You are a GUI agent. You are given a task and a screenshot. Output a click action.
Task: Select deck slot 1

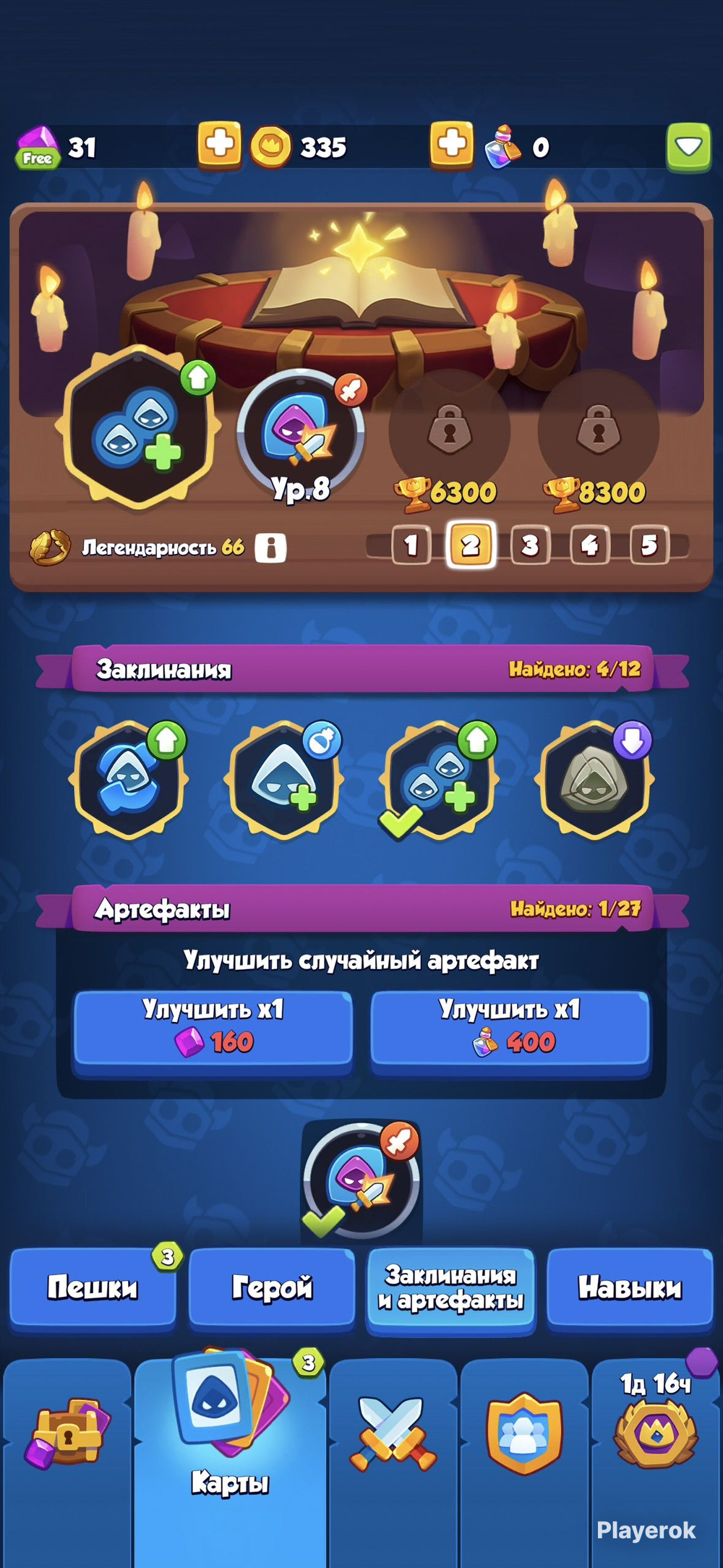tap(411, 545)
